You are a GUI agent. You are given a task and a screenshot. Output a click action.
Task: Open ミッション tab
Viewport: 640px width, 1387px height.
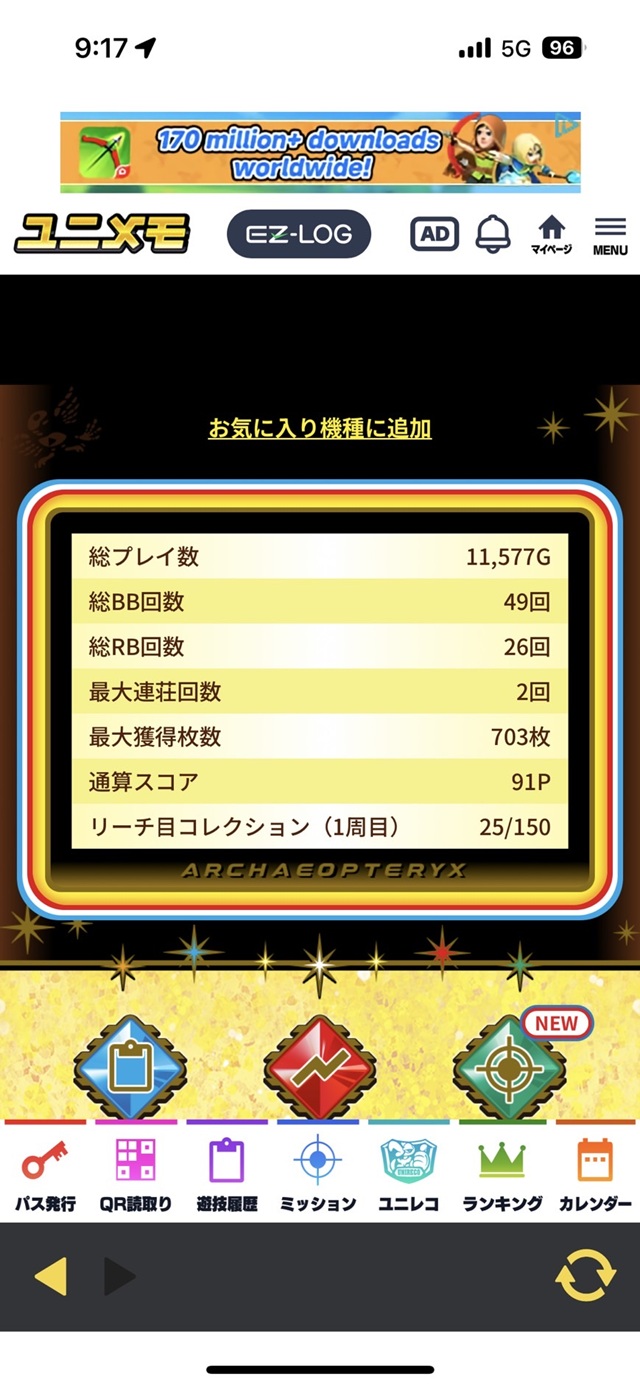[x=318, y=1174]
